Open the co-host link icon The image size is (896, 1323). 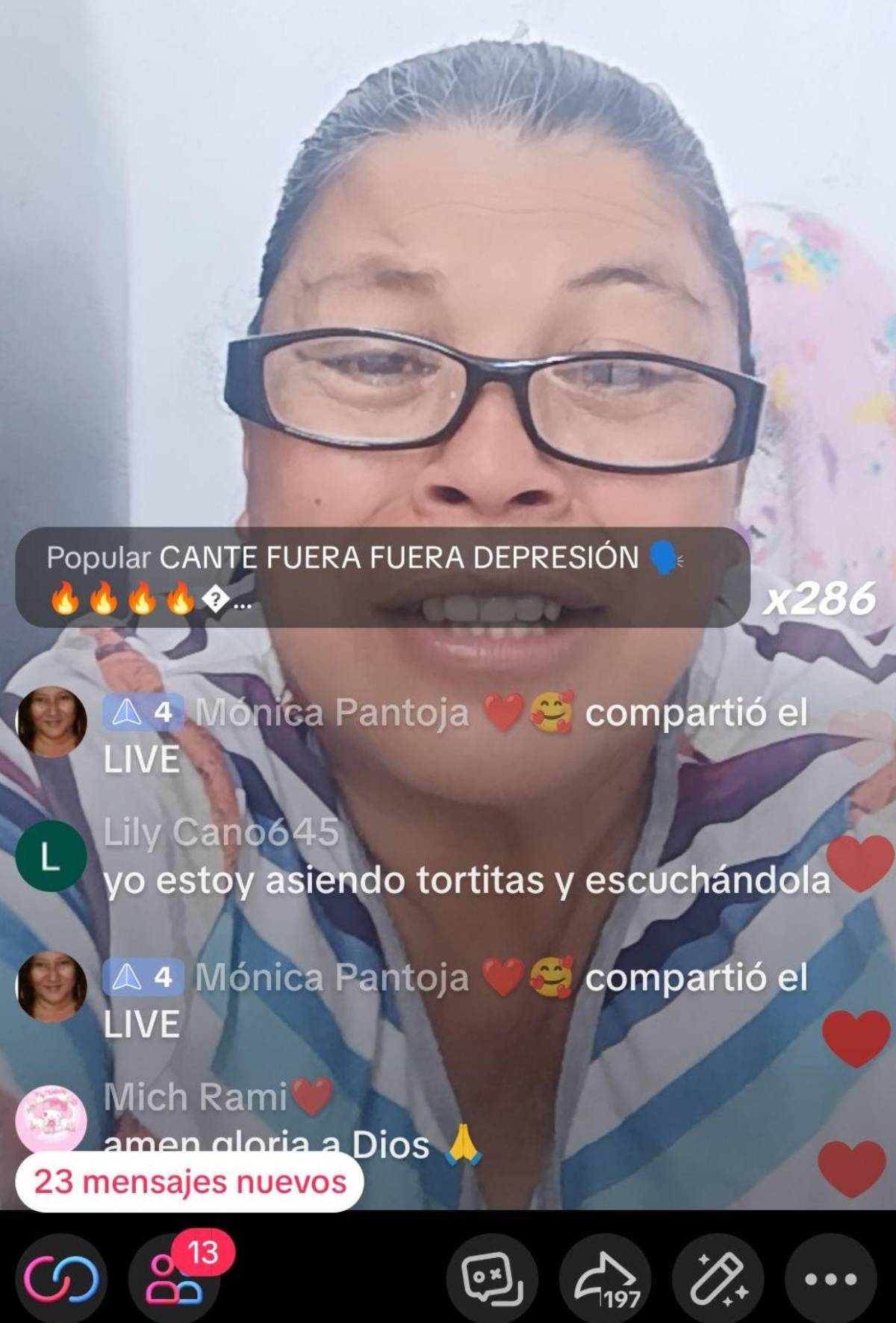(x=61, y=1279)
